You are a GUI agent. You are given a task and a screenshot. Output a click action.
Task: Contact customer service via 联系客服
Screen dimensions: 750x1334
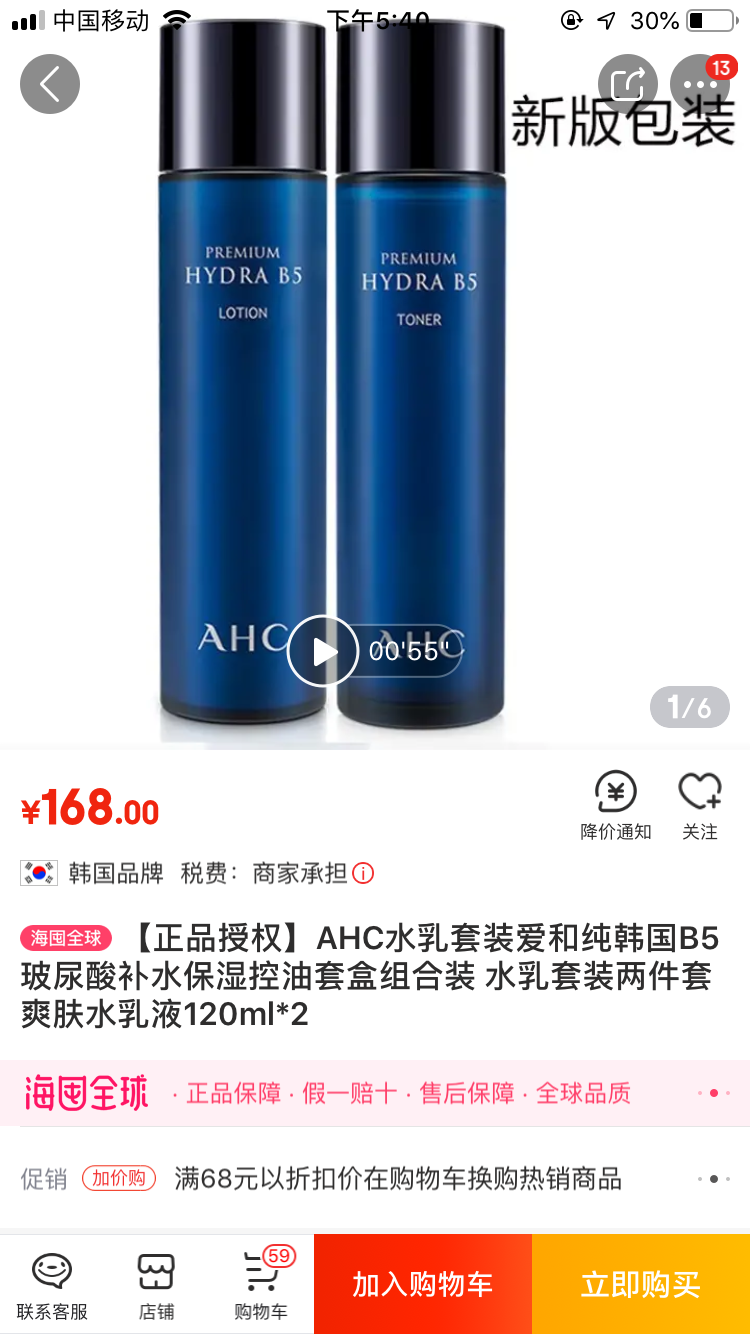coord(52,1285)
